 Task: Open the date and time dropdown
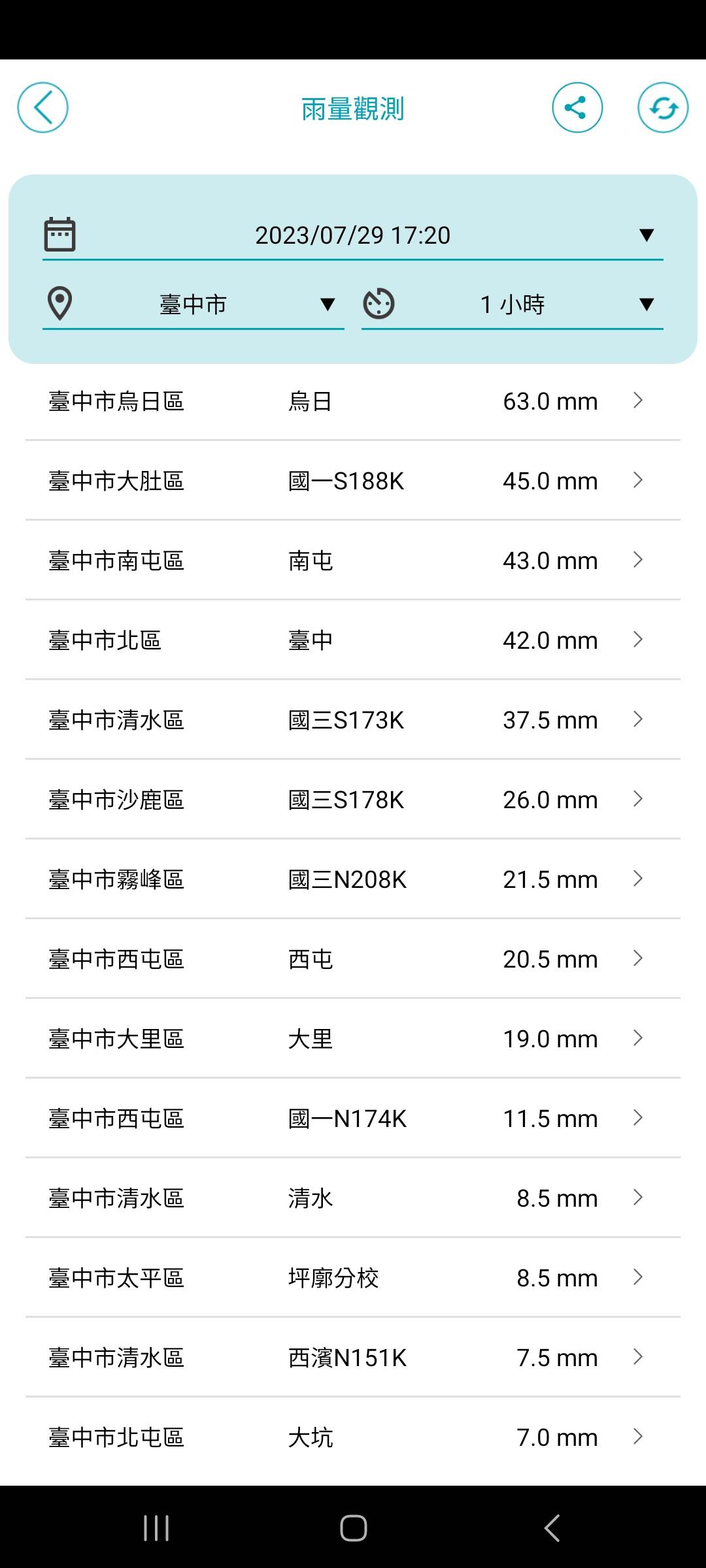click(353, 235)
